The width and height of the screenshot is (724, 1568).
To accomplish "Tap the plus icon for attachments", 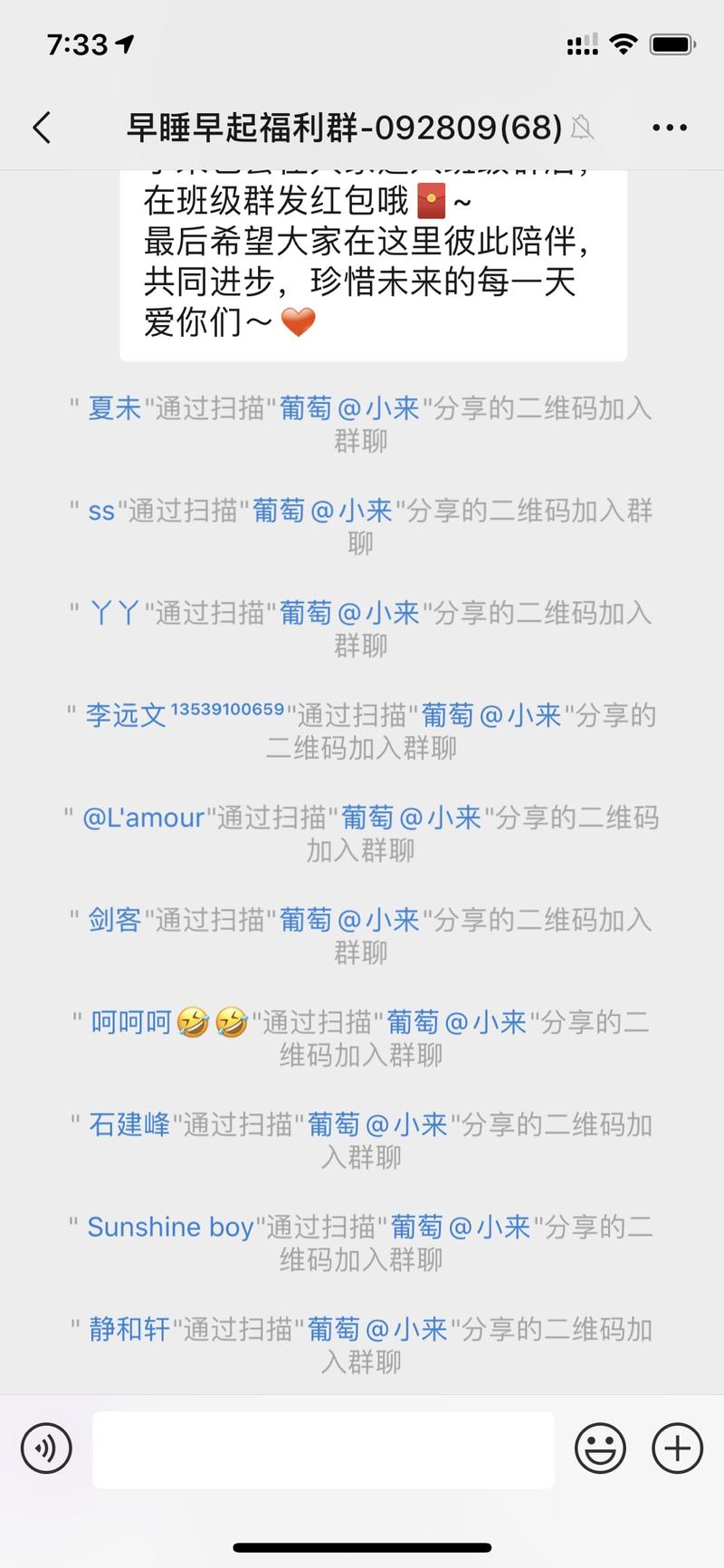I will [676, 1448].
